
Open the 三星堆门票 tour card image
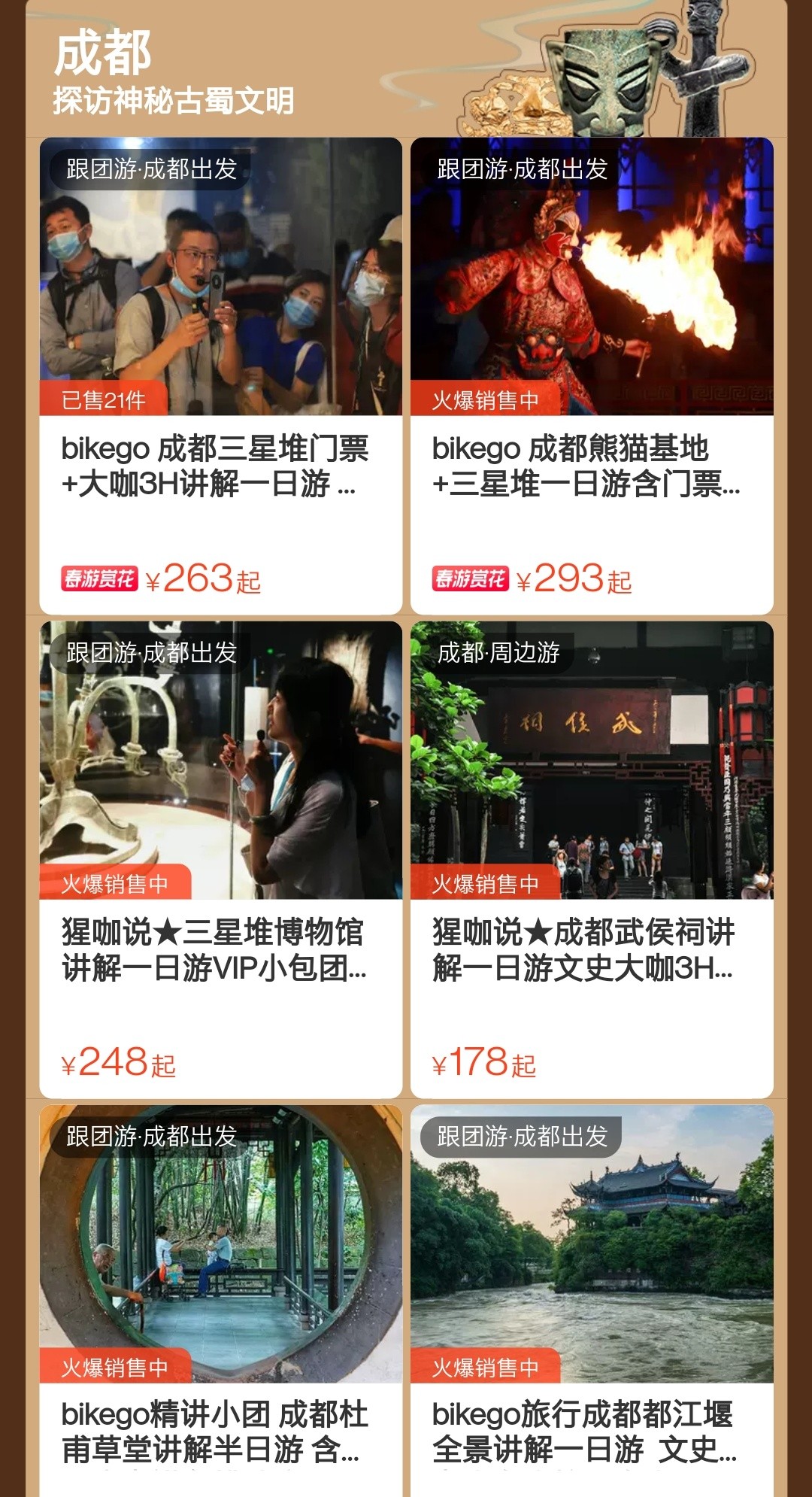(218, 278)
